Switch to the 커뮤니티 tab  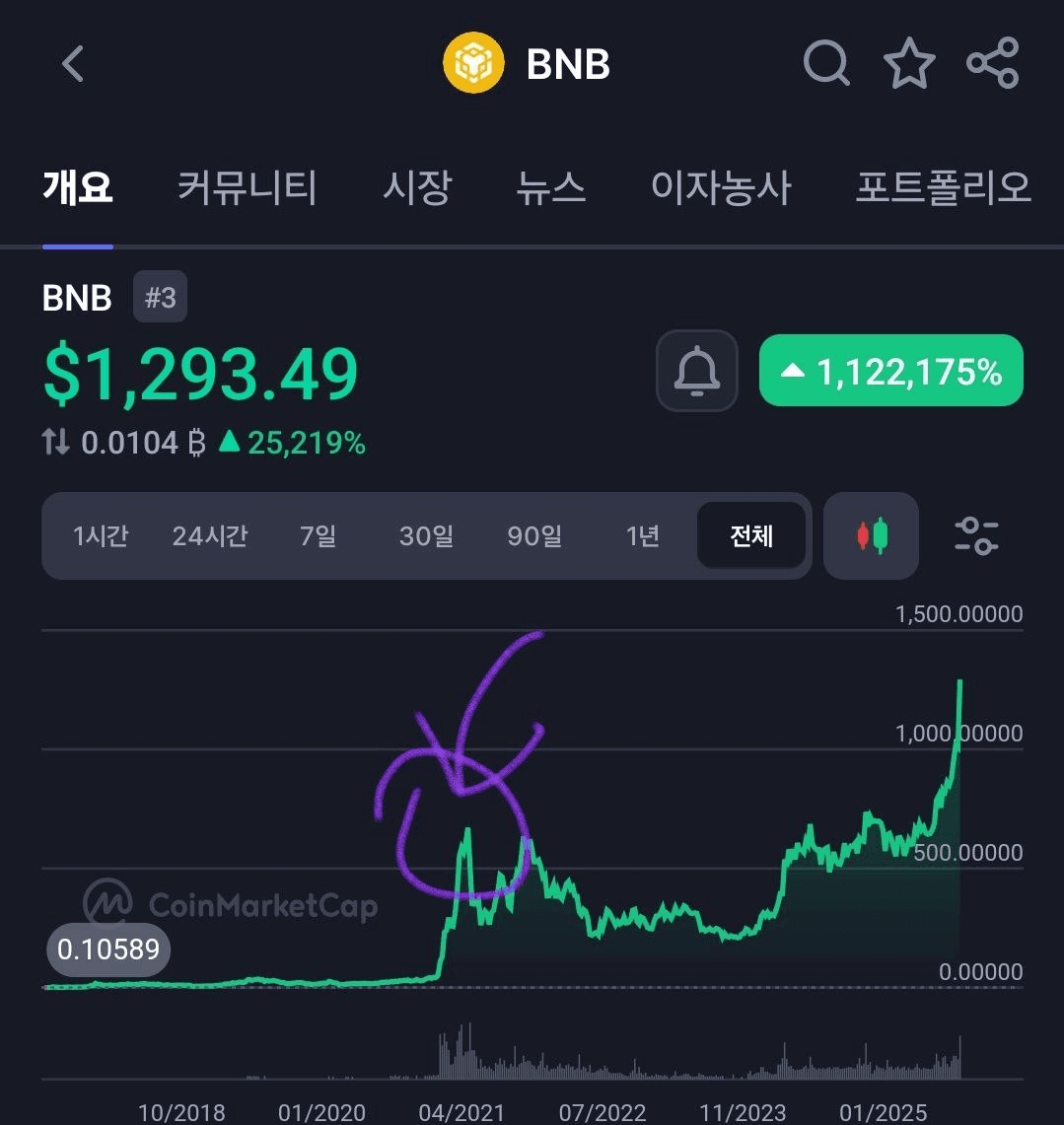coord(247,187)
